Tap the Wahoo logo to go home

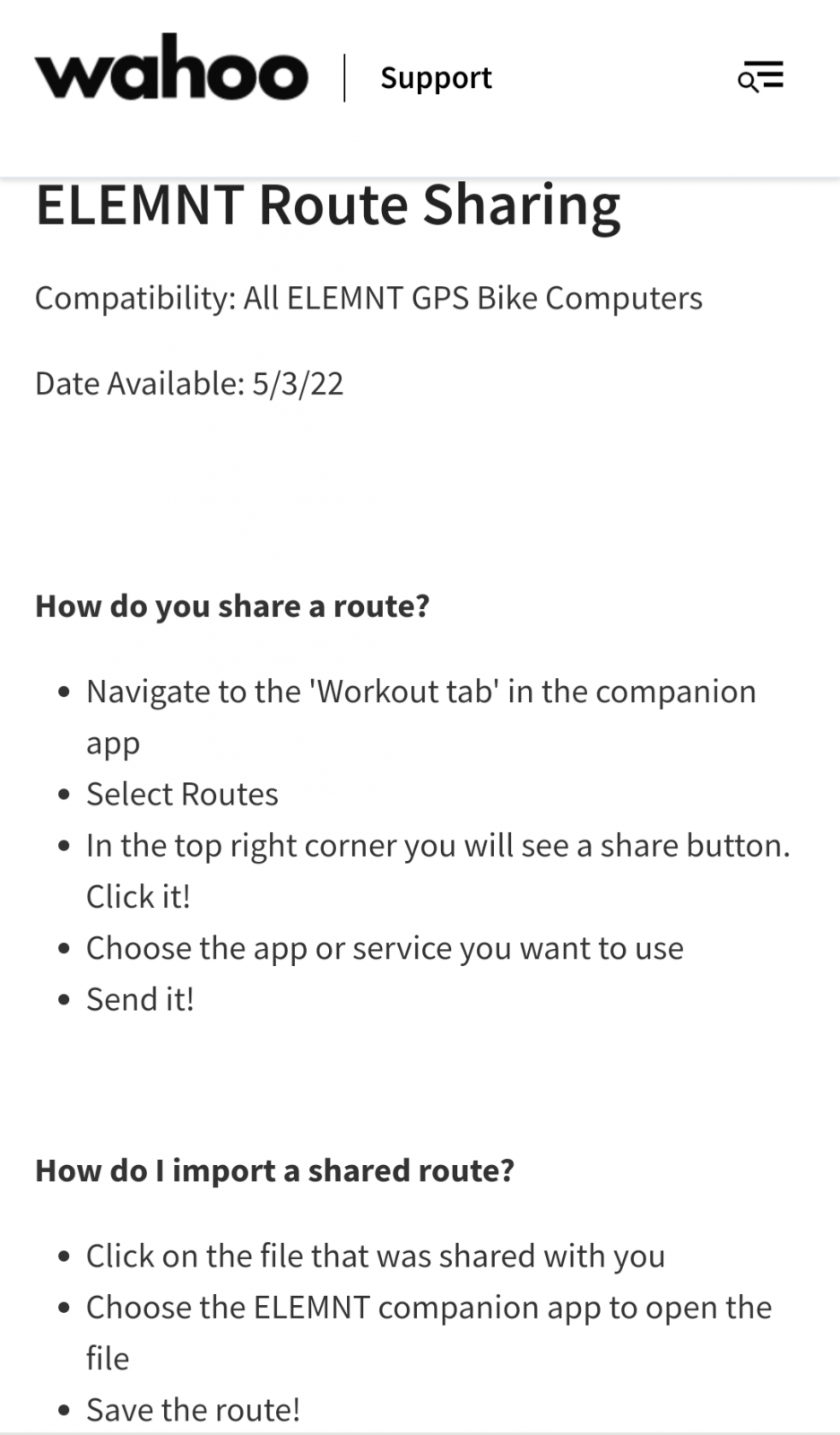pyautogui.click(x=171, y=69)
